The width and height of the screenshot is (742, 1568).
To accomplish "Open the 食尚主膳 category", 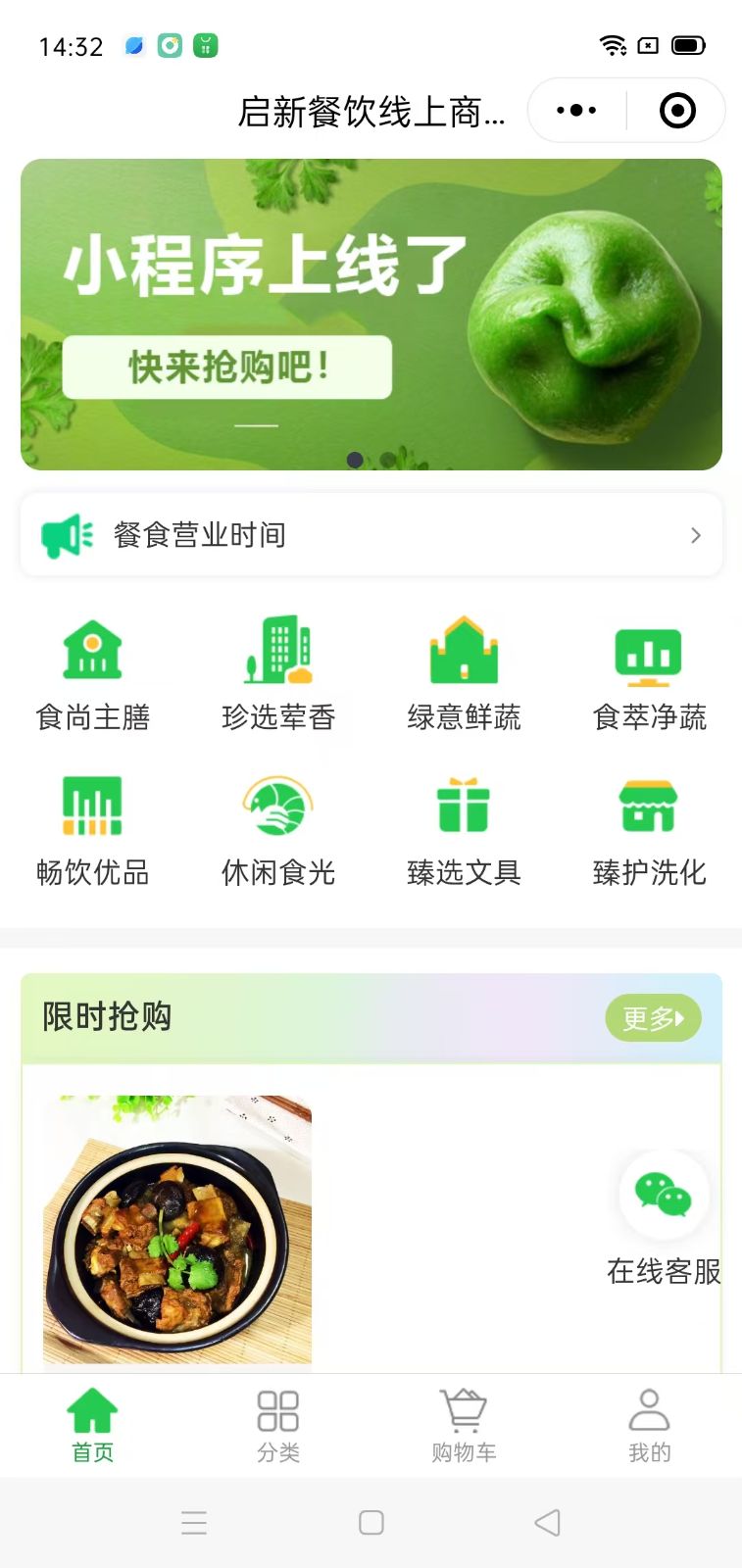I will (93, 675).
